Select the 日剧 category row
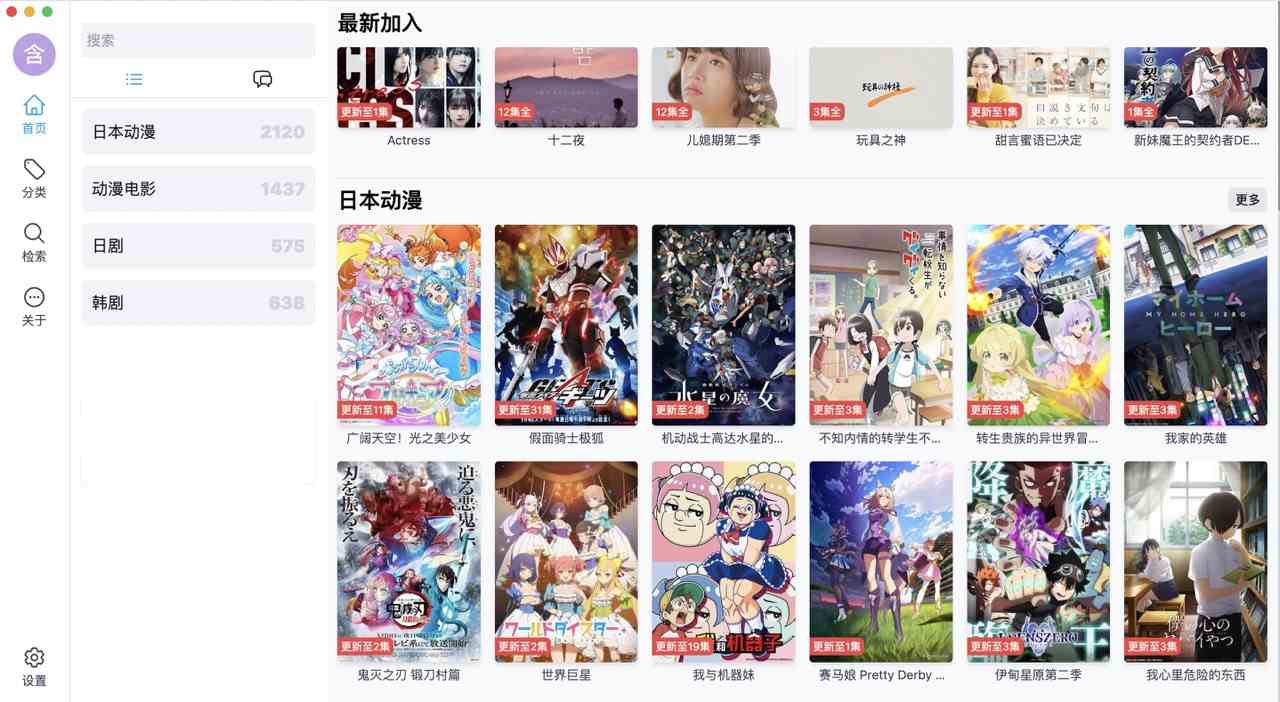 pos(198,246)
